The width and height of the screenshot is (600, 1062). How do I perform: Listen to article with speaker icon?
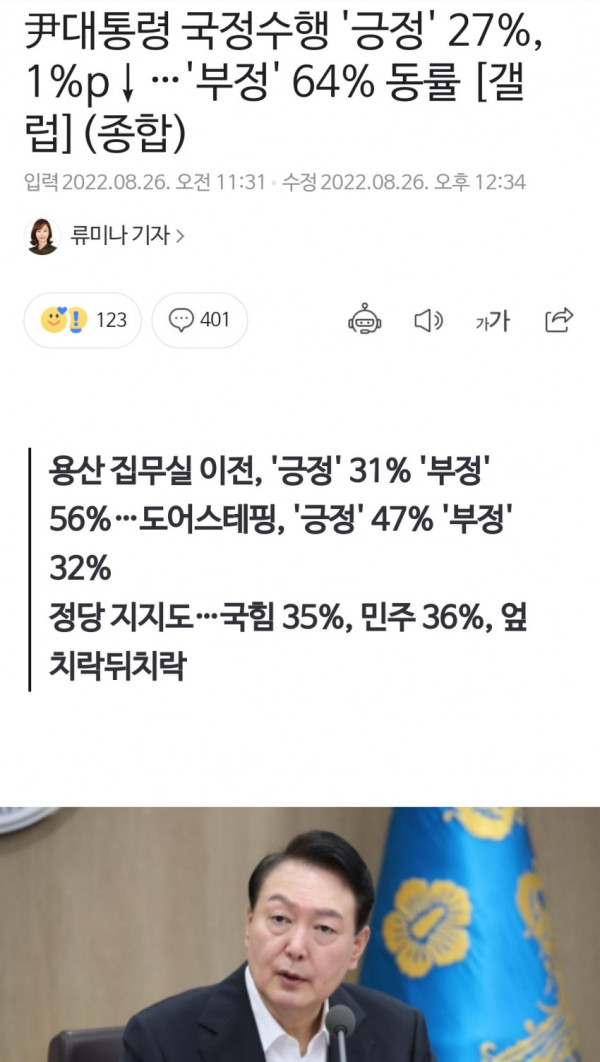click(x=428, y=320)
